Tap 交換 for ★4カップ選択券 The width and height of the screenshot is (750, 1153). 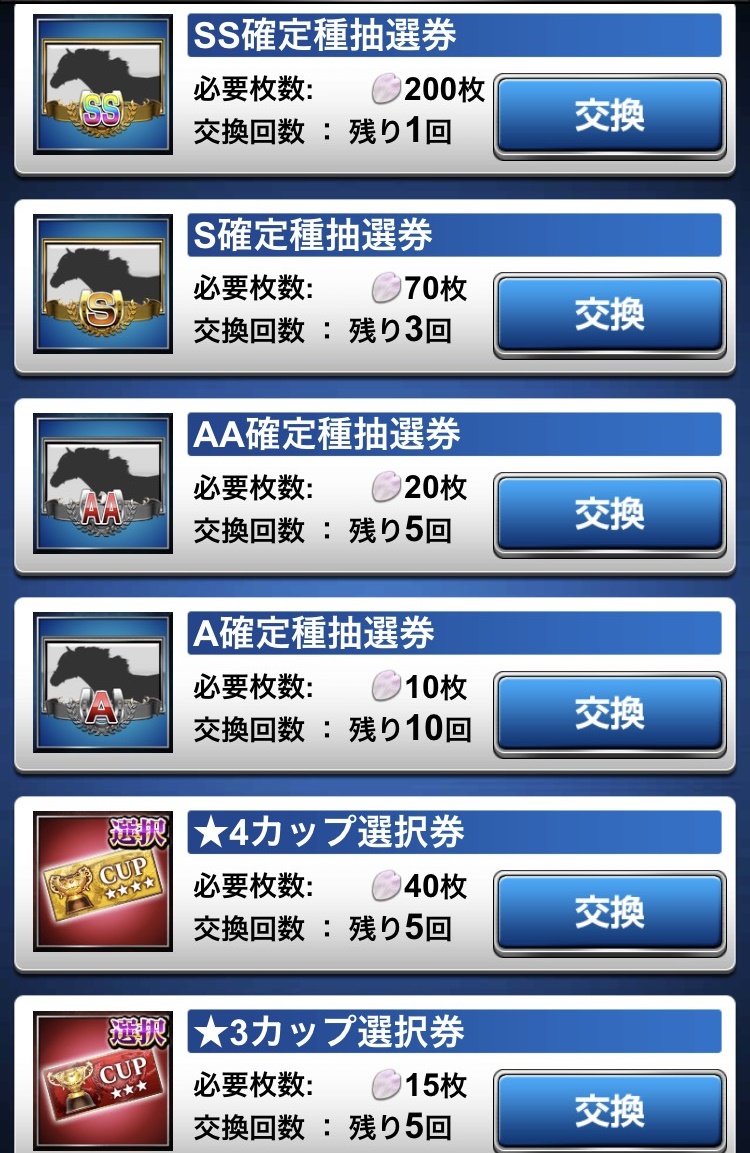[609, 912]
